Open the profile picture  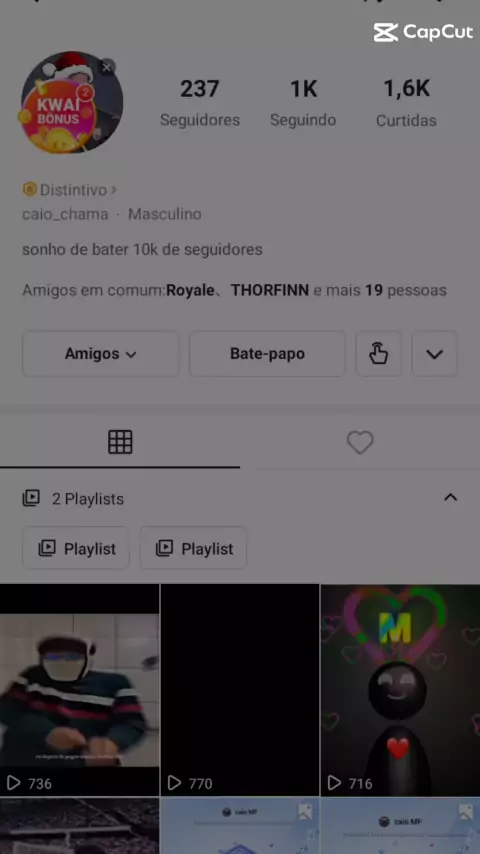click(71, 102)
